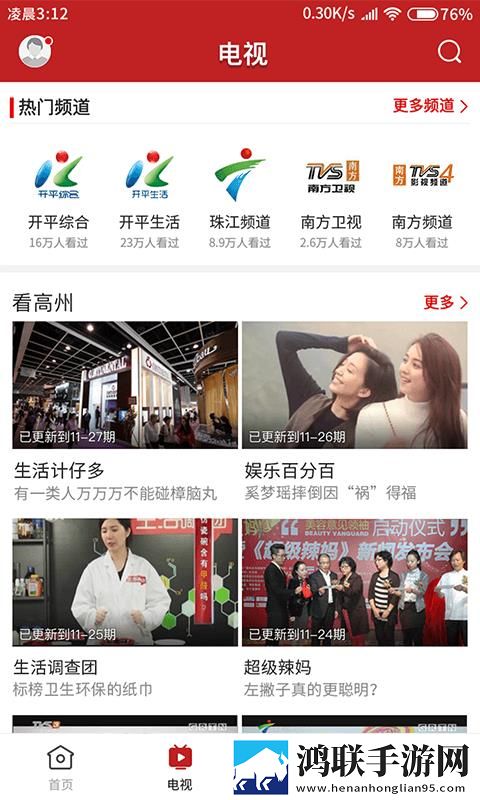Open the 生活计仔多 video card
Viewport: 480px width, 800px height.
point(125,411)
